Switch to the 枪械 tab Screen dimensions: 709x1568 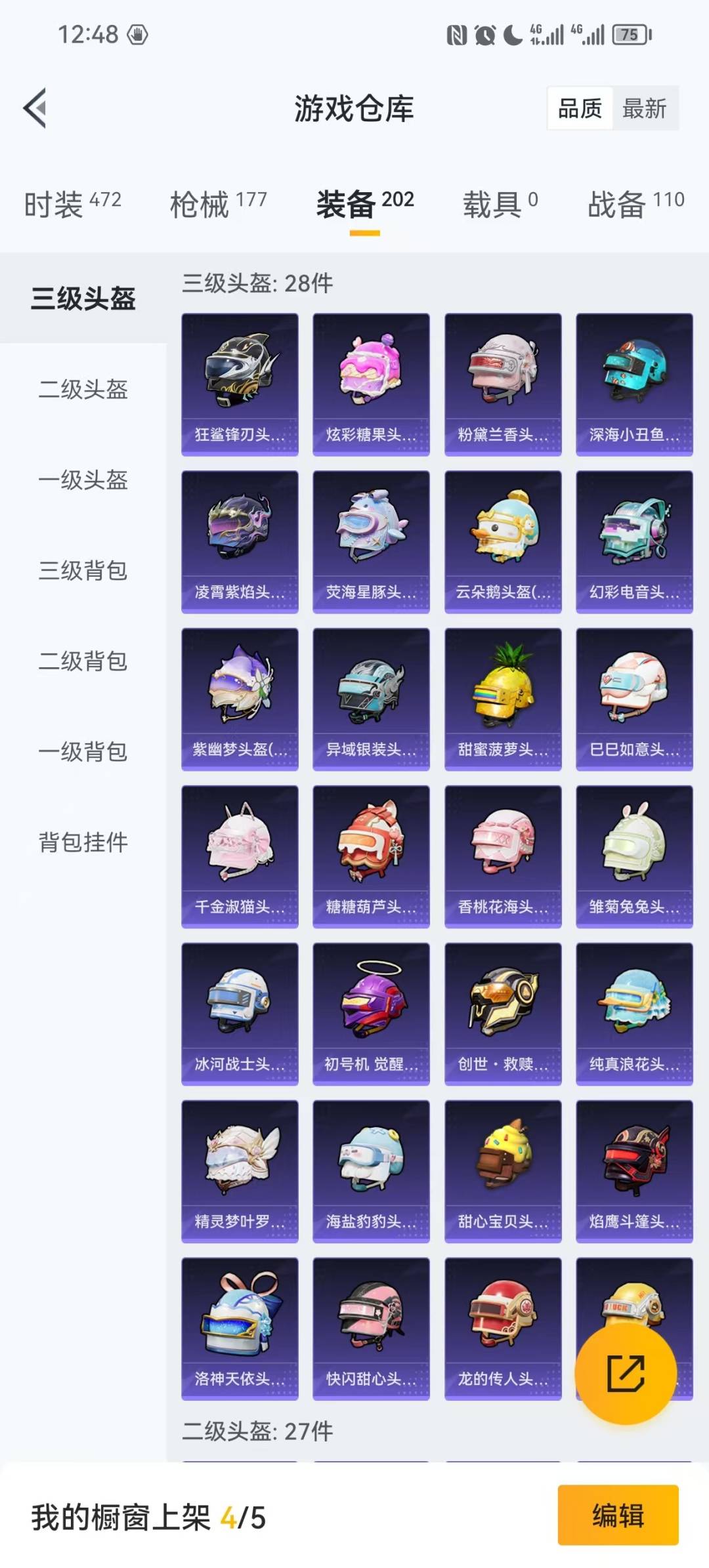(x=218, y=203)
